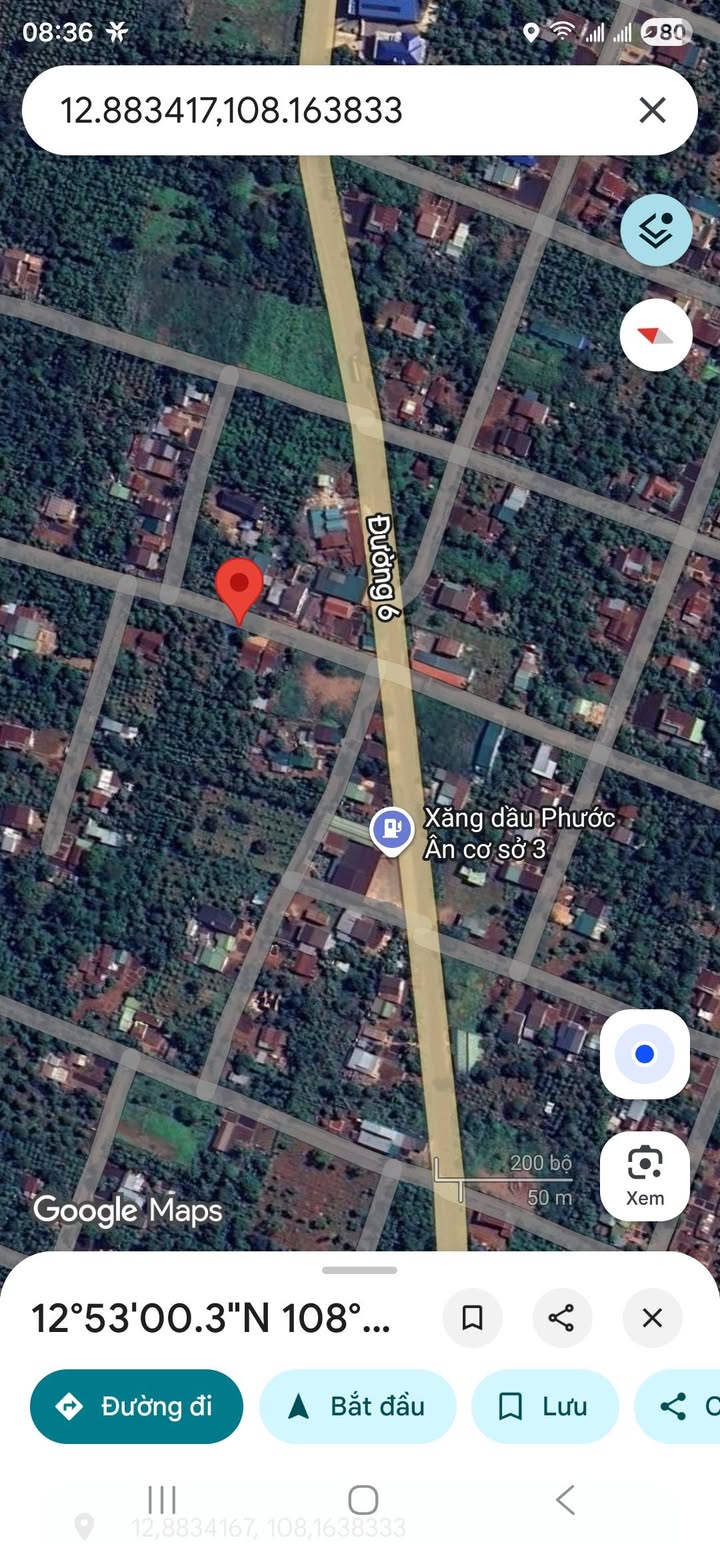720x1544 pixels.
Task: Open the map layers selector
Action: (x=656, y=231)
